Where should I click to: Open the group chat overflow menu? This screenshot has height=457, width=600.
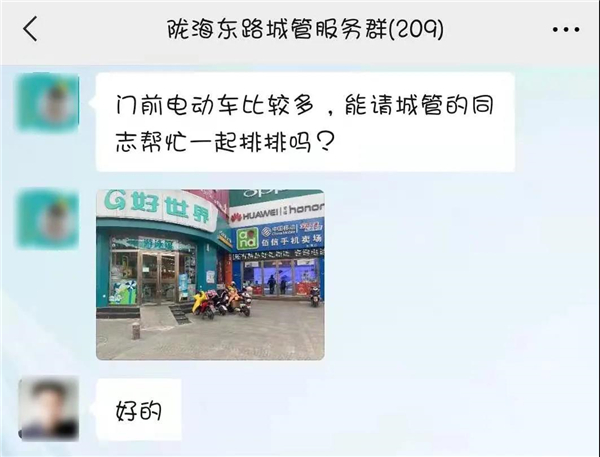pyautogui.click(x=565, y=29)
